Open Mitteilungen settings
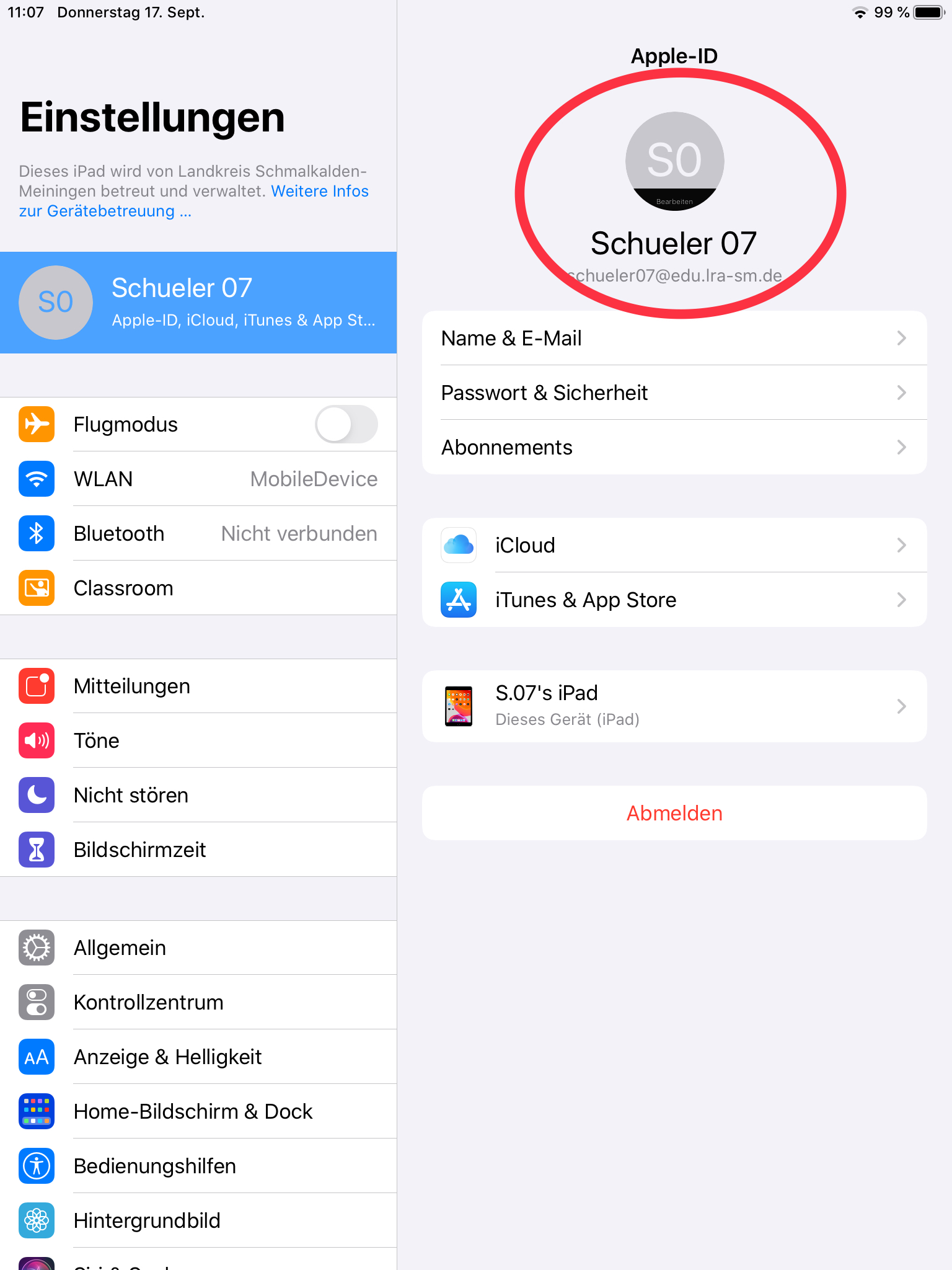 pos(198,686)
